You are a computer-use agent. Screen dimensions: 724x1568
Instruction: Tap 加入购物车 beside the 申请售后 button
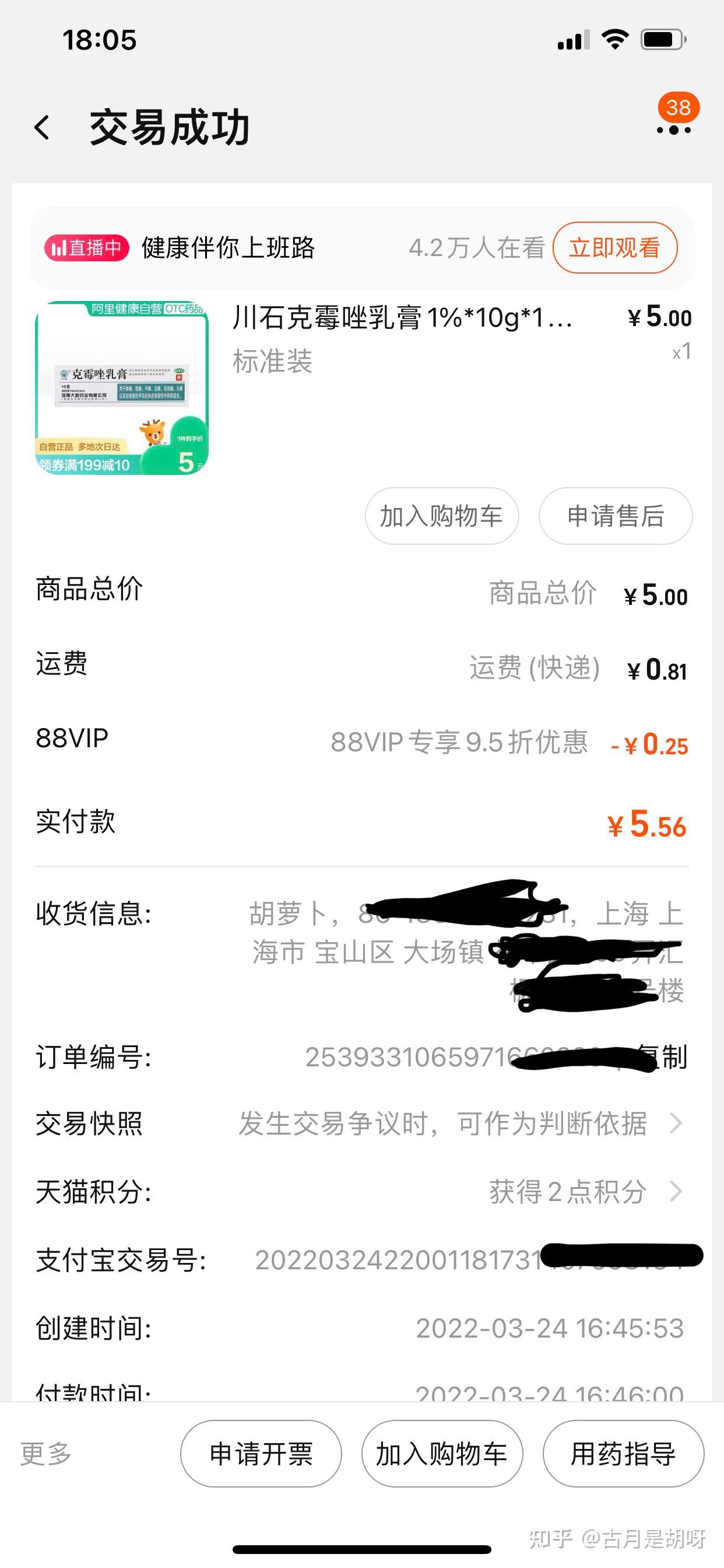pyautogui.click(x=442, y=516)
